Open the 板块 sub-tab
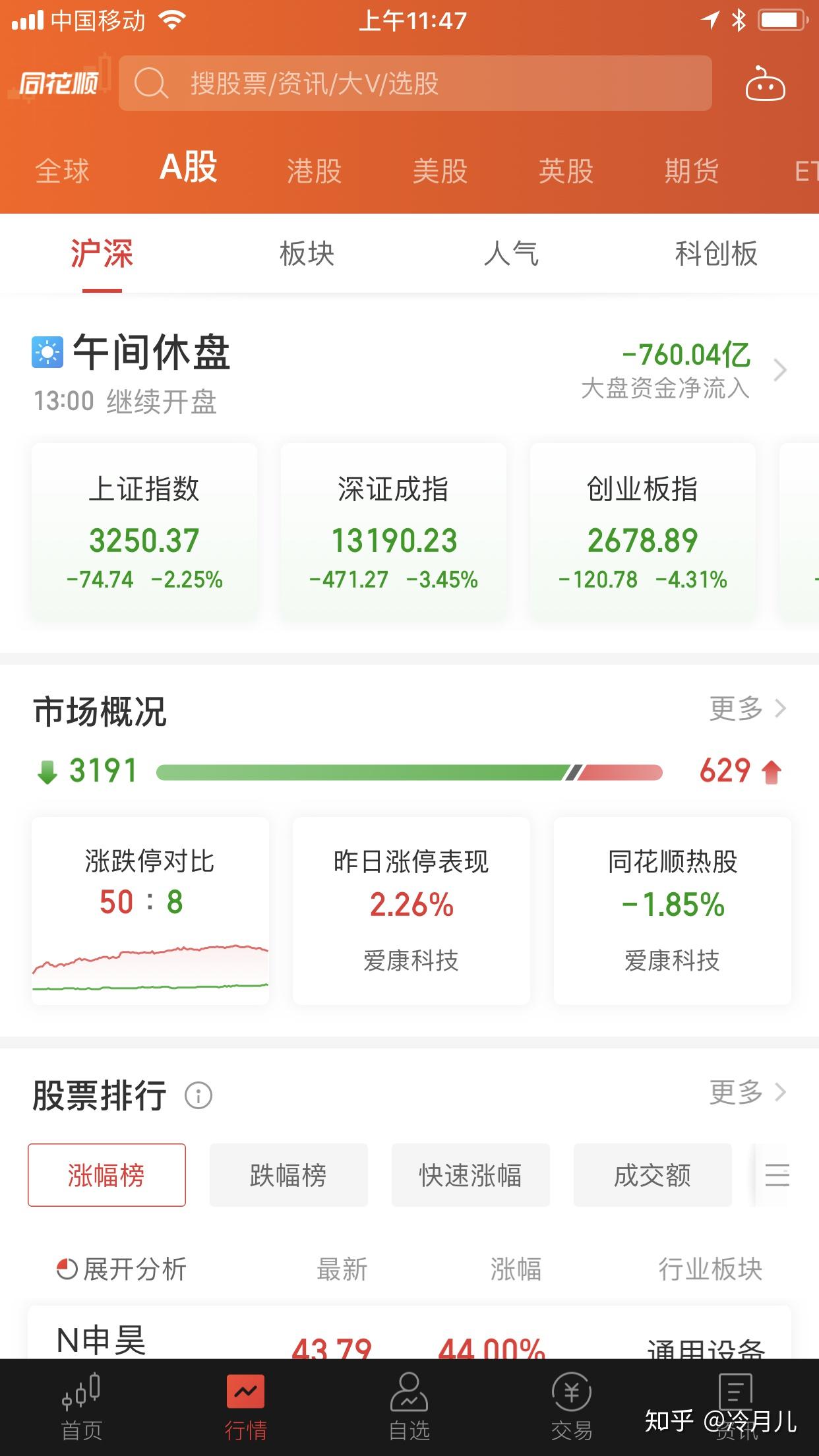The image size is (819, 1456). (307, 254)
